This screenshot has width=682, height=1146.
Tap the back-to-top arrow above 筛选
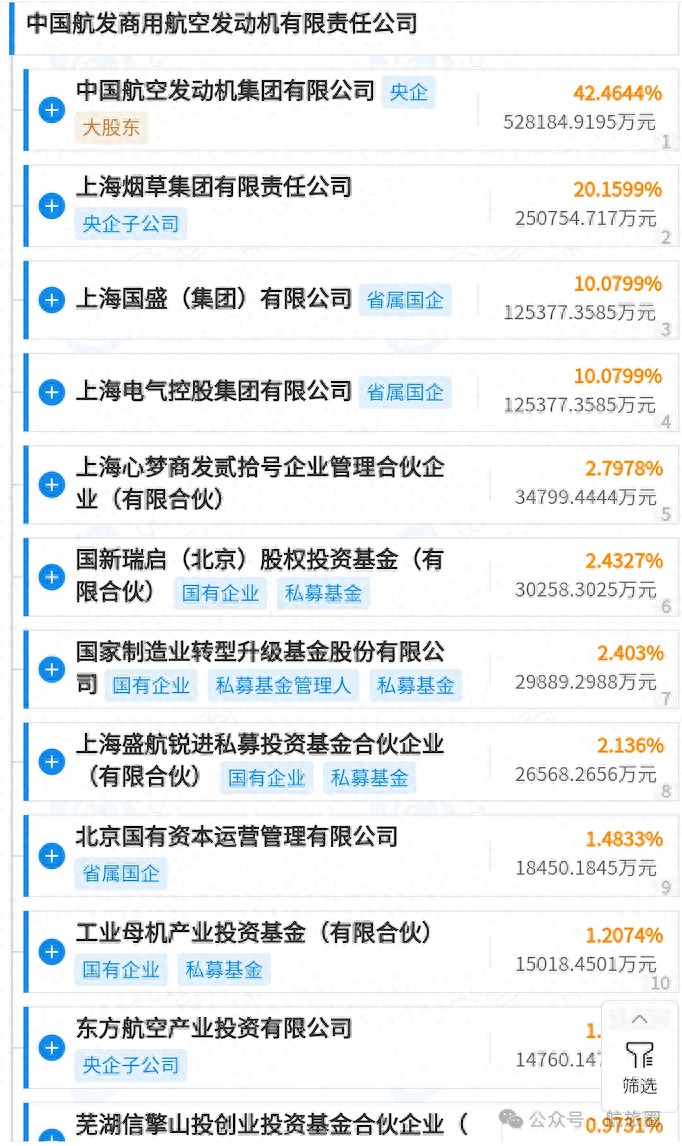pos(640,1019)
